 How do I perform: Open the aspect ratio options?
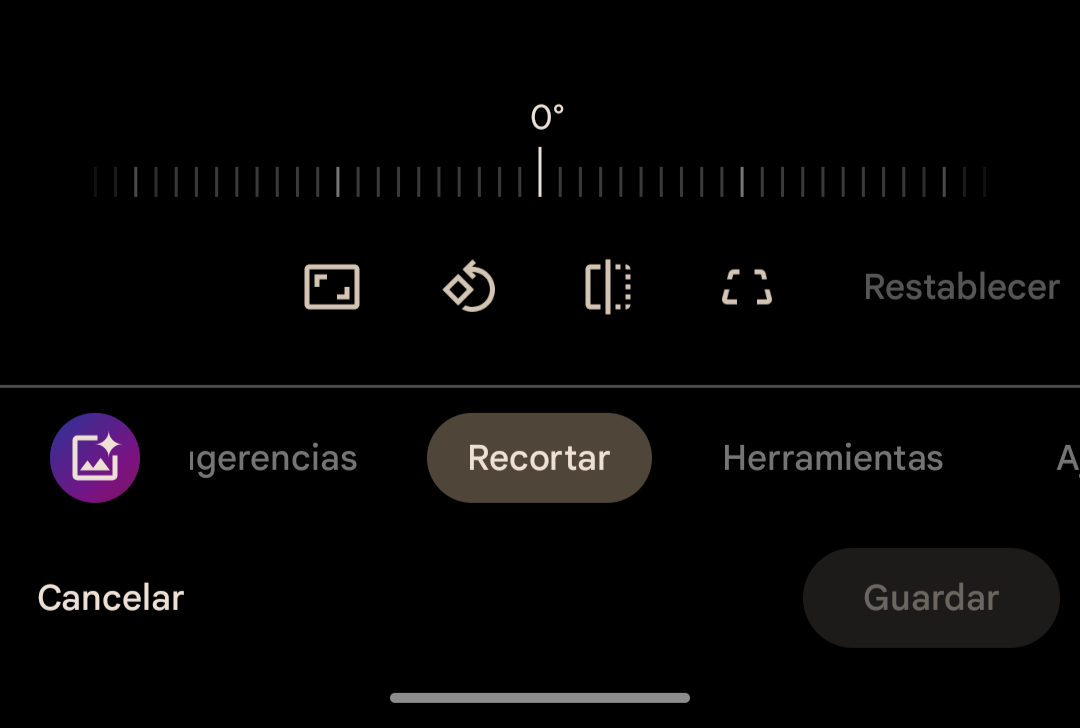click(332, 287)
